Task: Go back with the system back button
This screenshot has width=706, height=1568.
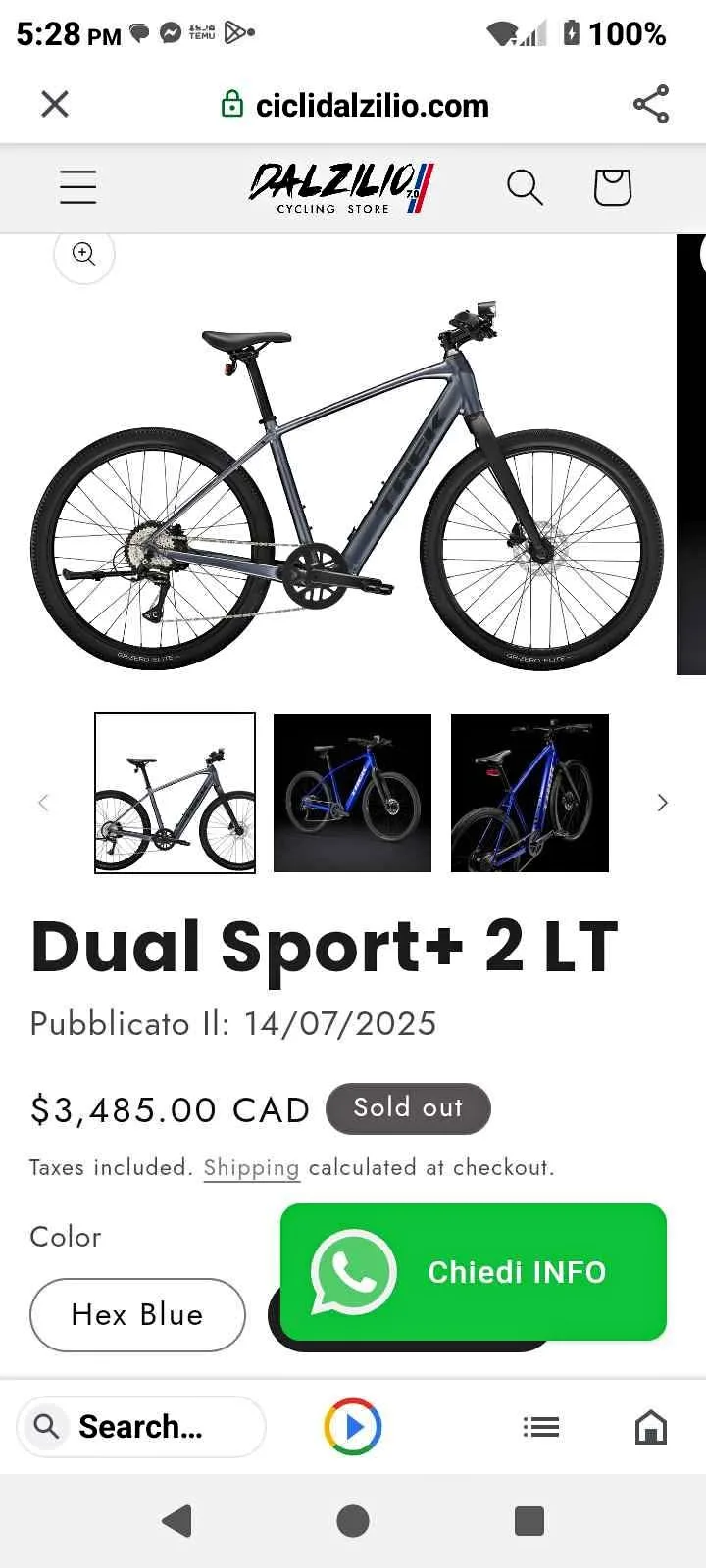Action: (176, 1521)
